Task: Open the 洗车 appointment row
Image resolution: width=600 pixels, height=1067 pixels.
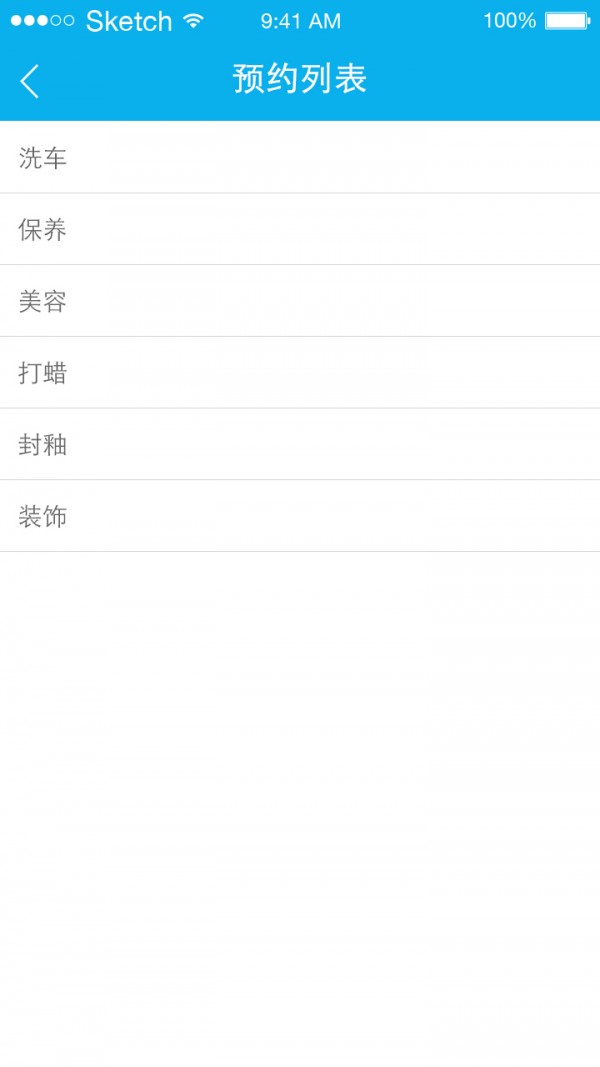Action: [300, 158]
